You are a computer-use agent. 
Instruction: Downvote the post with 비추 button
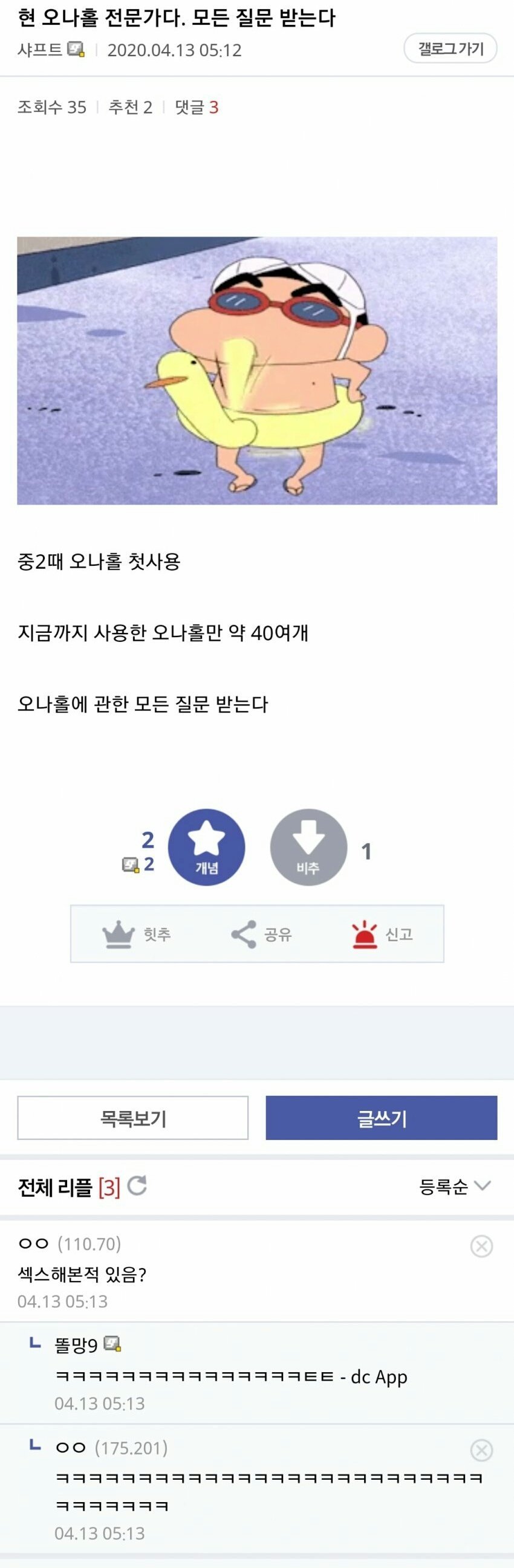point(308,847)
